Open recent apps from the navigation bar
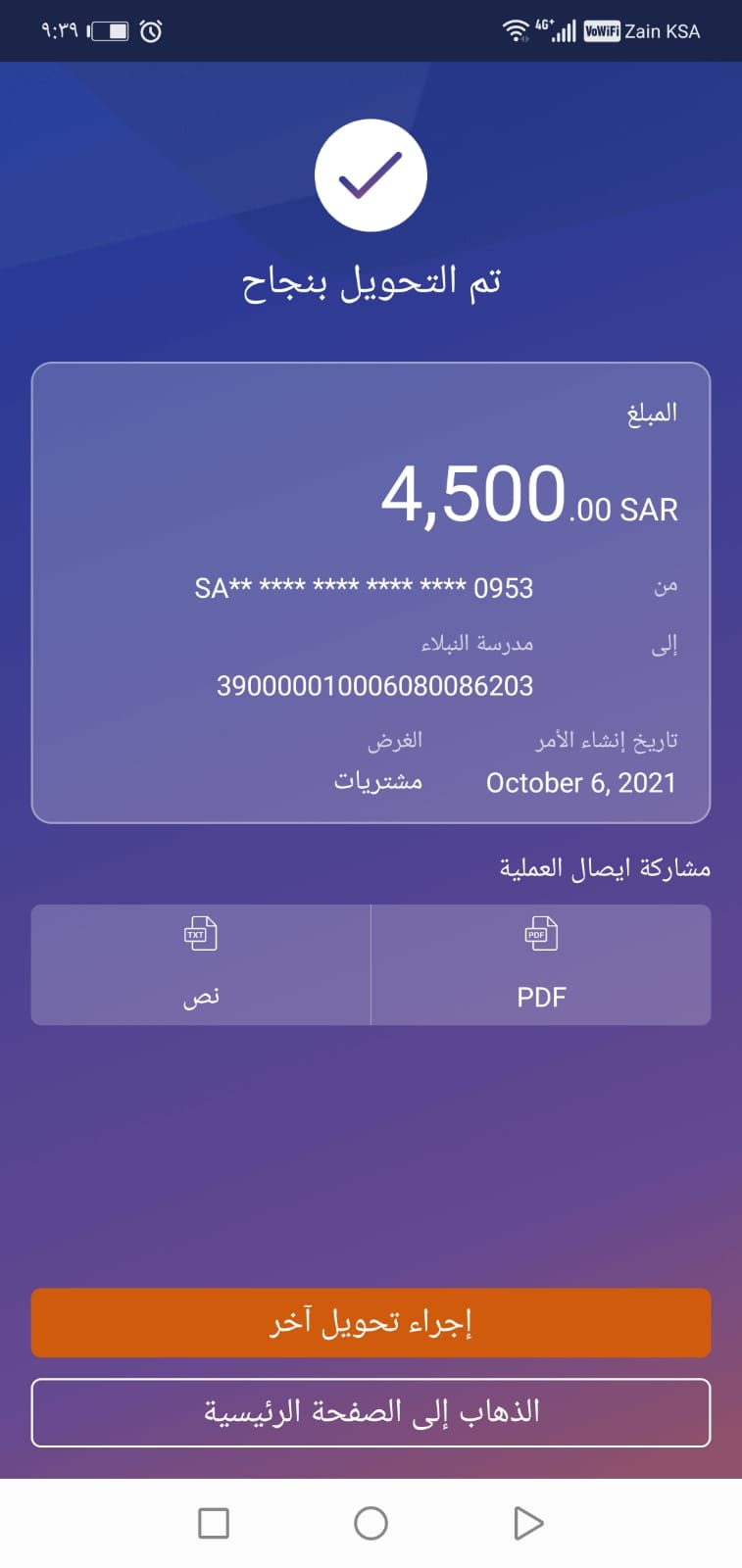This screenshot has width=742, height=1568. click(214, 1523)
